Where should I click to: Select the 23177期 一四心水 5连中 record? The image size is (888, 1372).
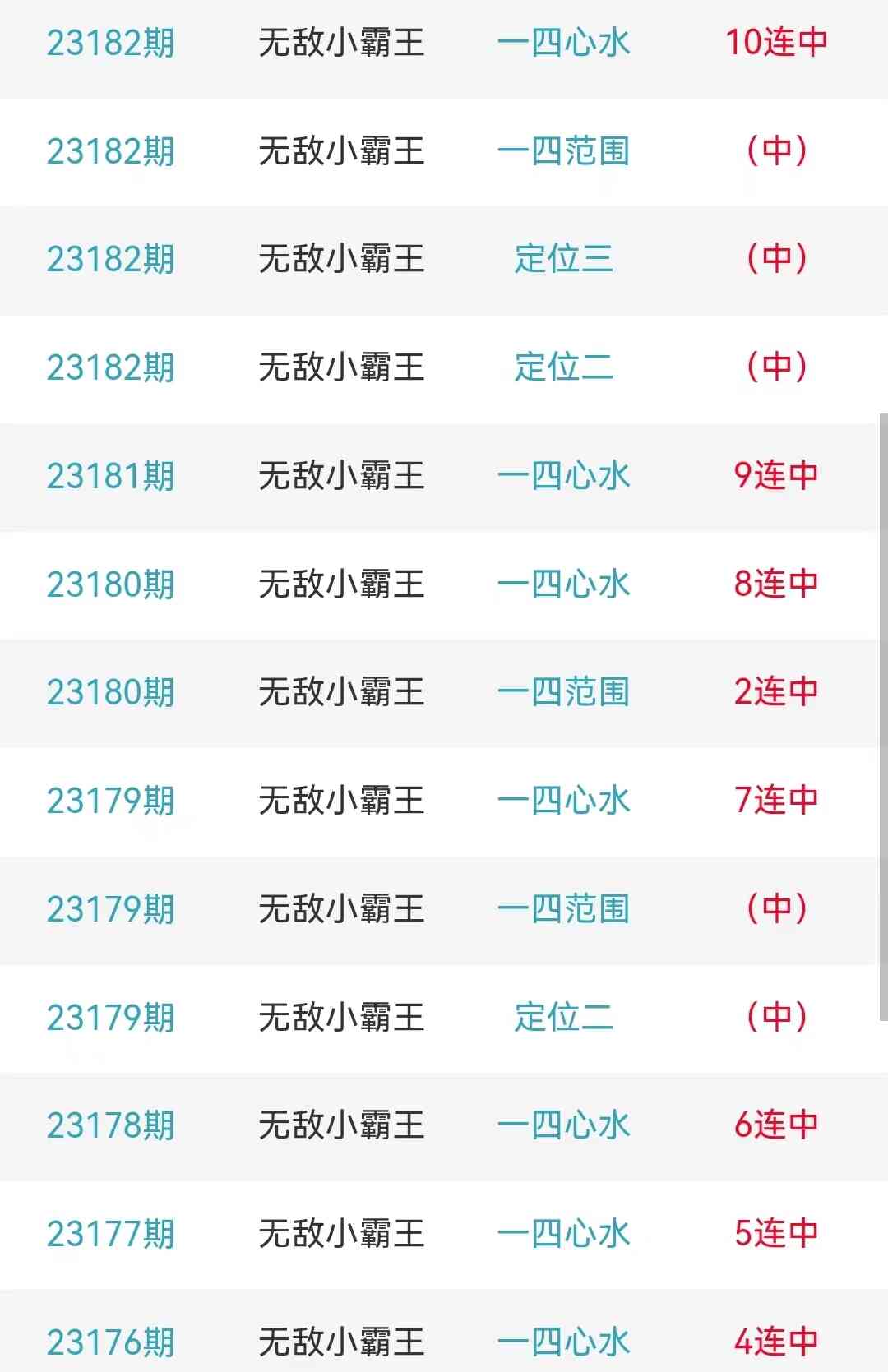(563, 1234)
